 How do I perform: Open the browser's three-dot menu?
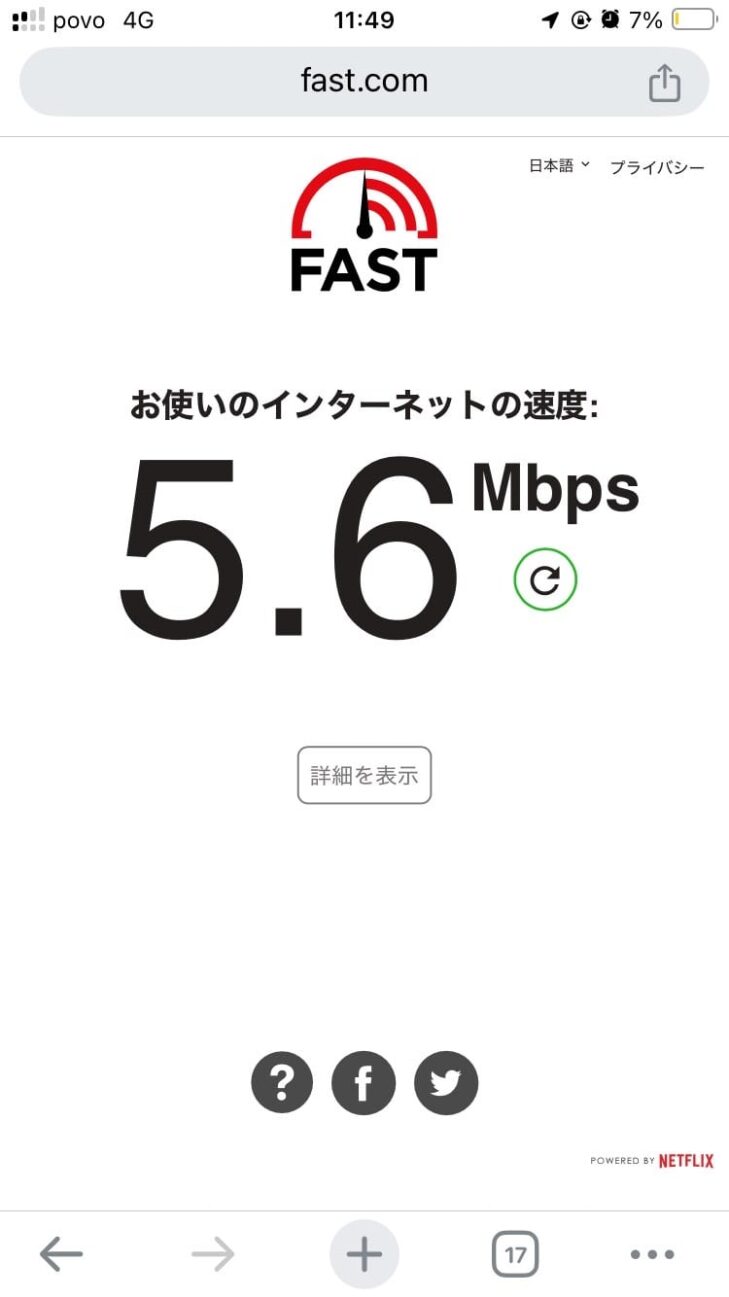tap(652, 1254)
